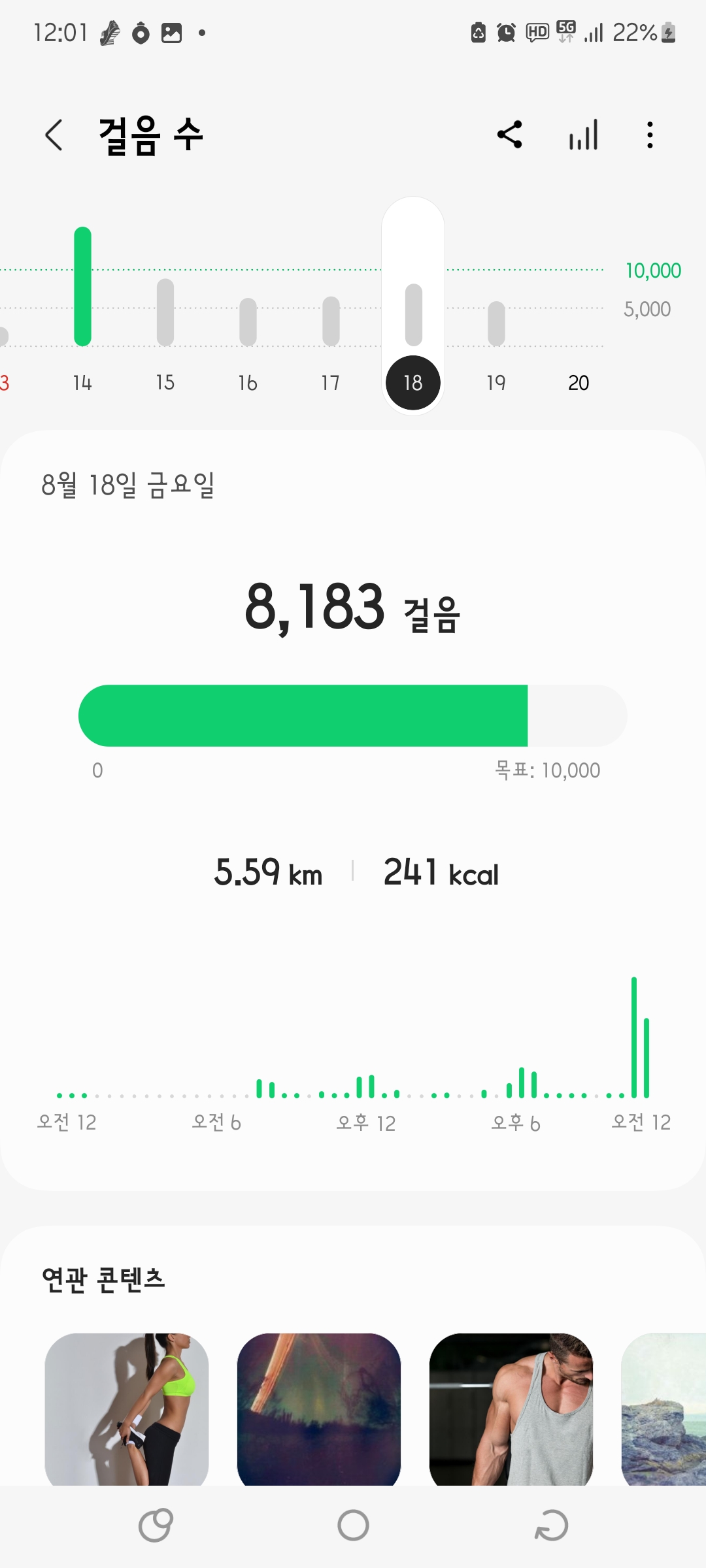
Task: Open the seaside rocks content card
Action: pyautogui.click(x=664, y=1409)
